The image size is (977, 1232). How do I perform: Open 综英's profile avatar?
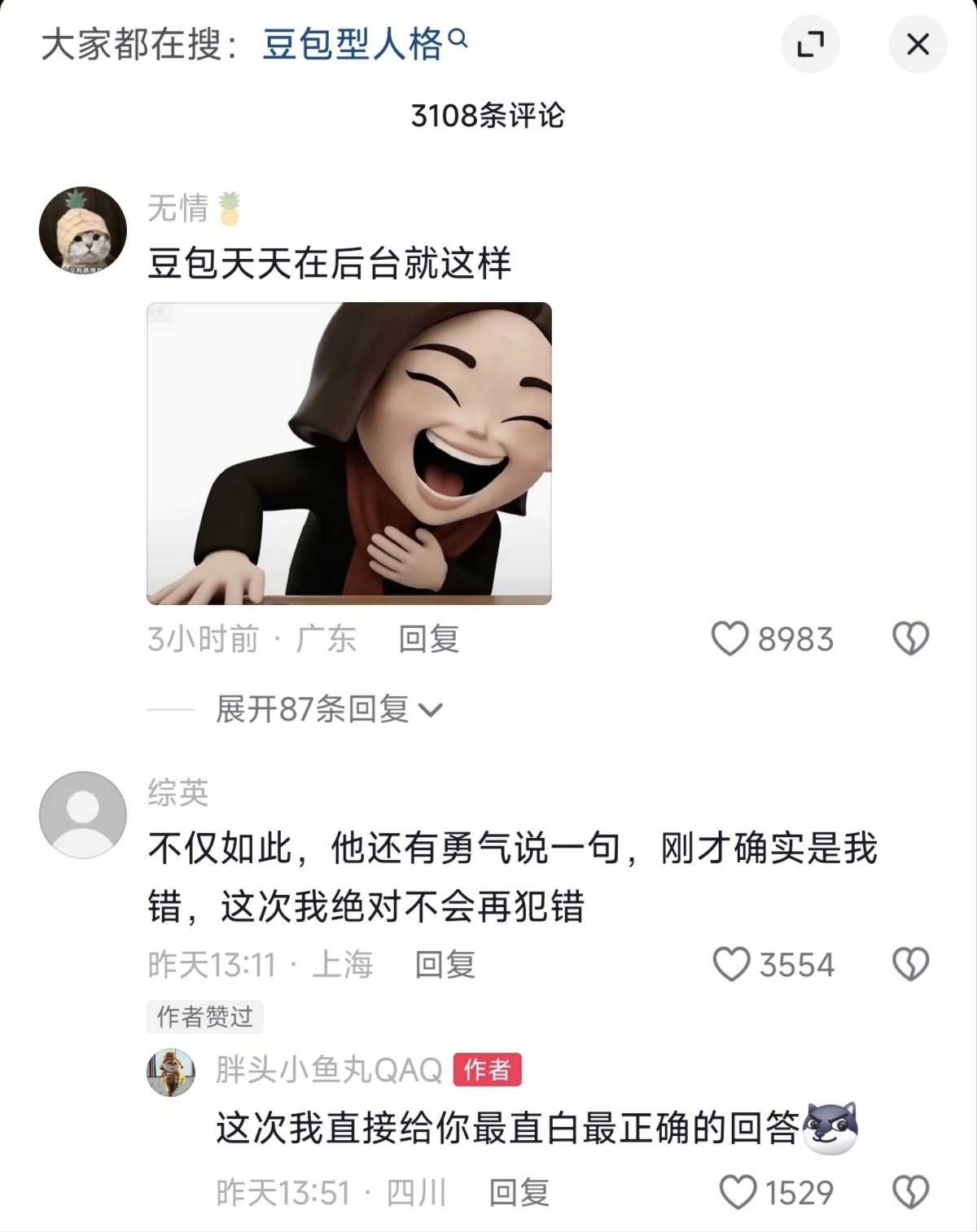pyautogui.click(x=83, y=814)
